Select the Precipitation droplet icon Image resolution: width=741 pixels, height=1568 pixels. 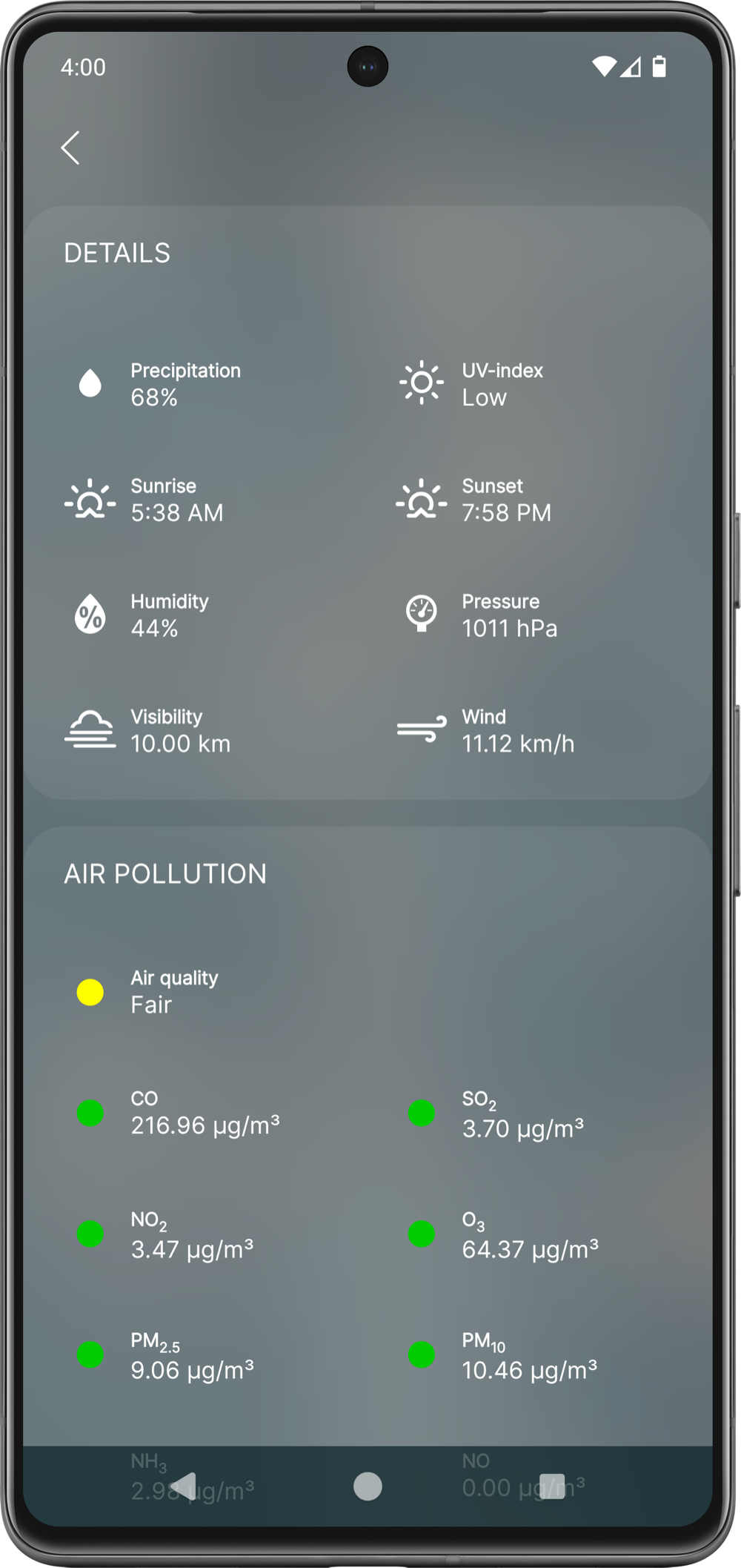point(90,382)
